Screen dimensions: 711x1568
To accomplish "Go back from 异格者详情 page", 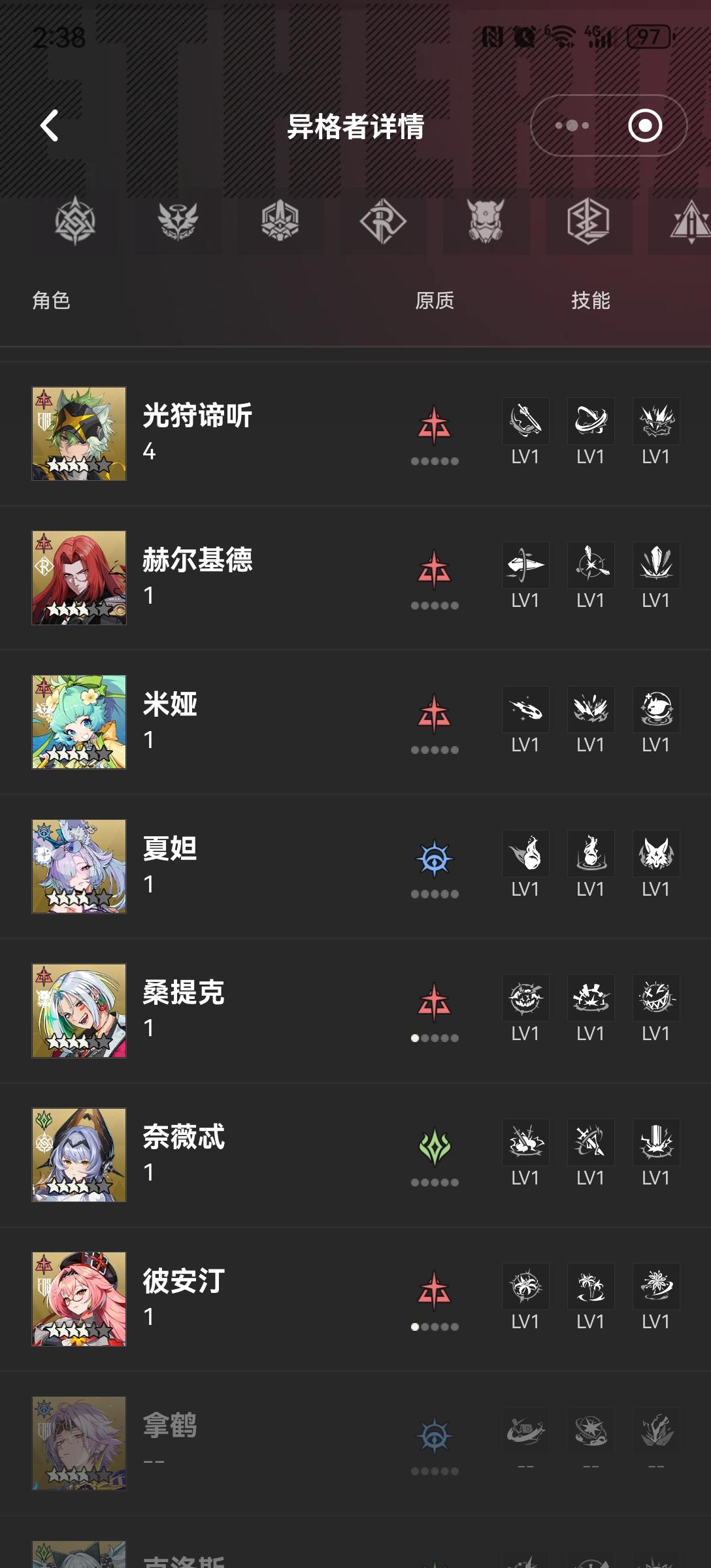I will (x=50, y=125).
